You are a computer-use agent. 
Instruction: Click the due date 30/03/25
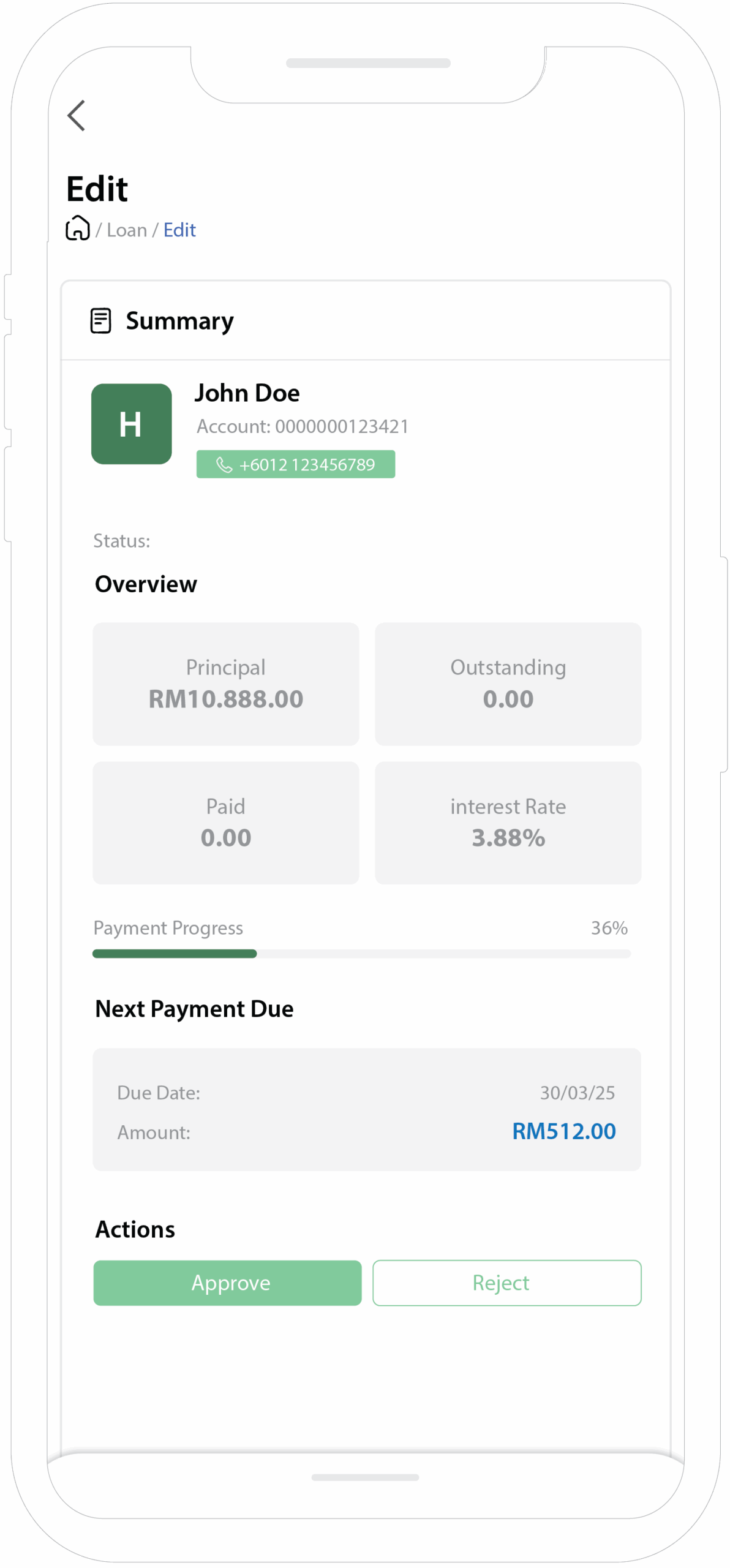tap(578, 1092)
